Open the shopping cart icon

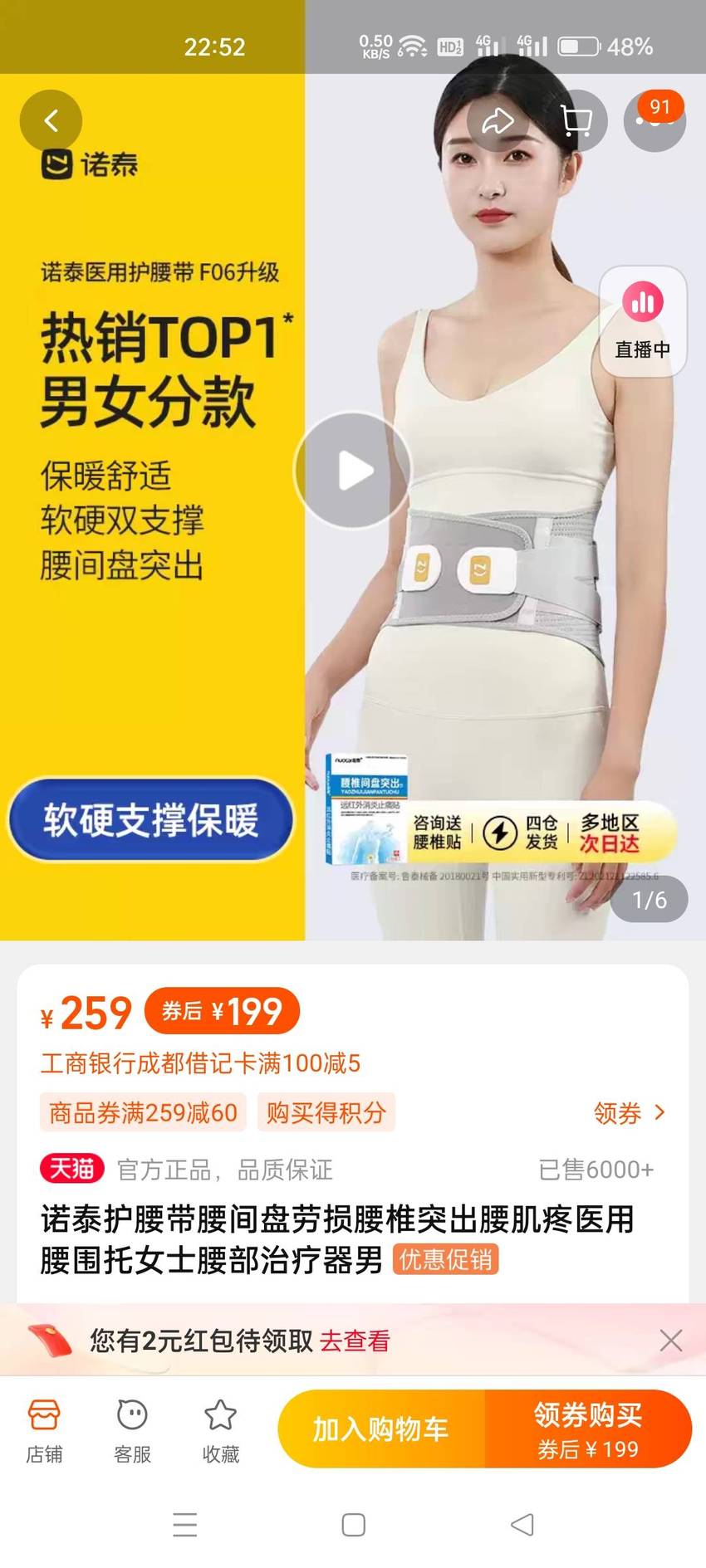click(x=576, y=121)
